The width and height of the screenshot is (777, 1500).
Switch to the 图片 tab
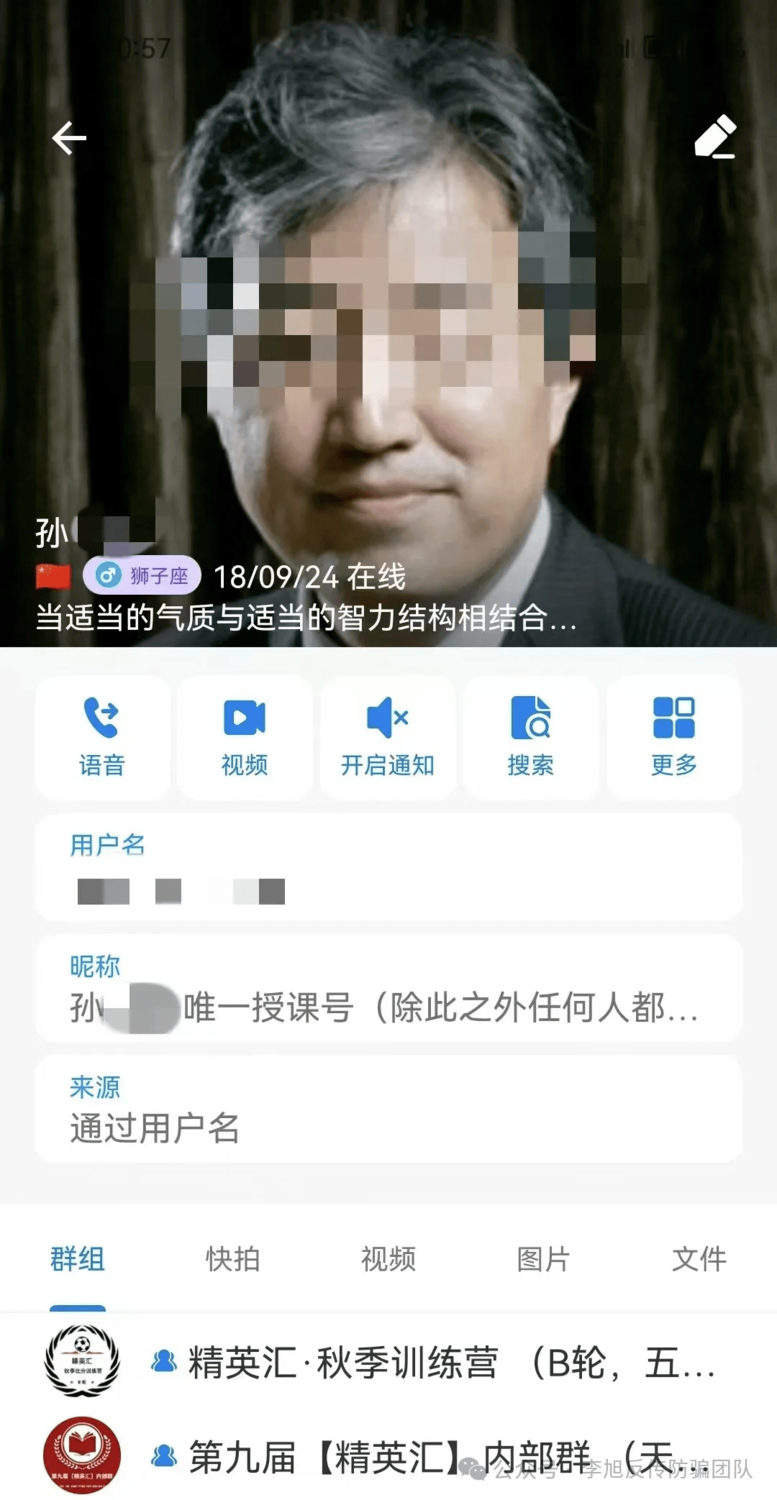(543, 1259)
